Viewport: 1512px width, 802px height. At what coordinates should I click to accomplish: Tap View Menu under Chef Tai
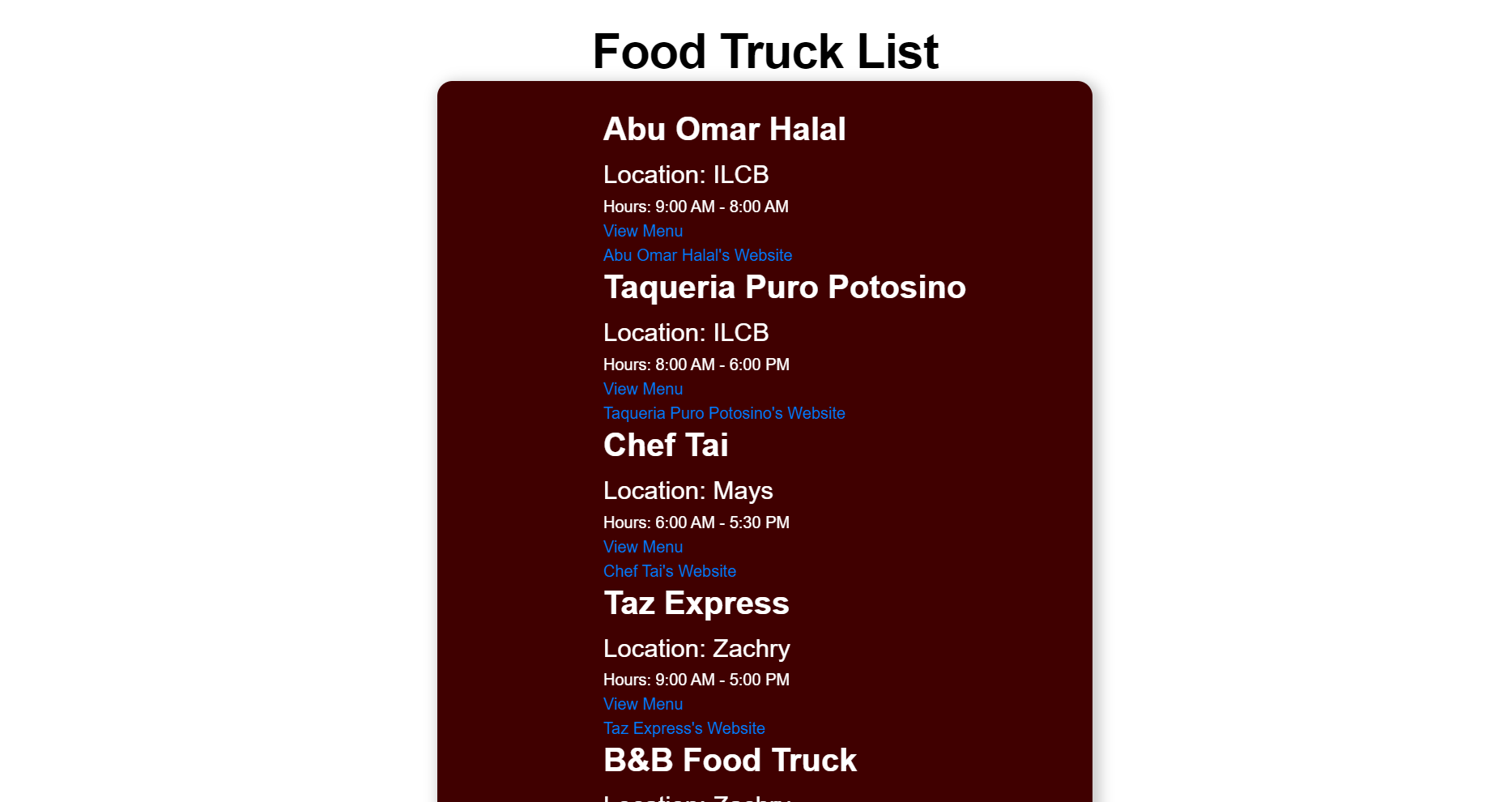coord(643,547)
